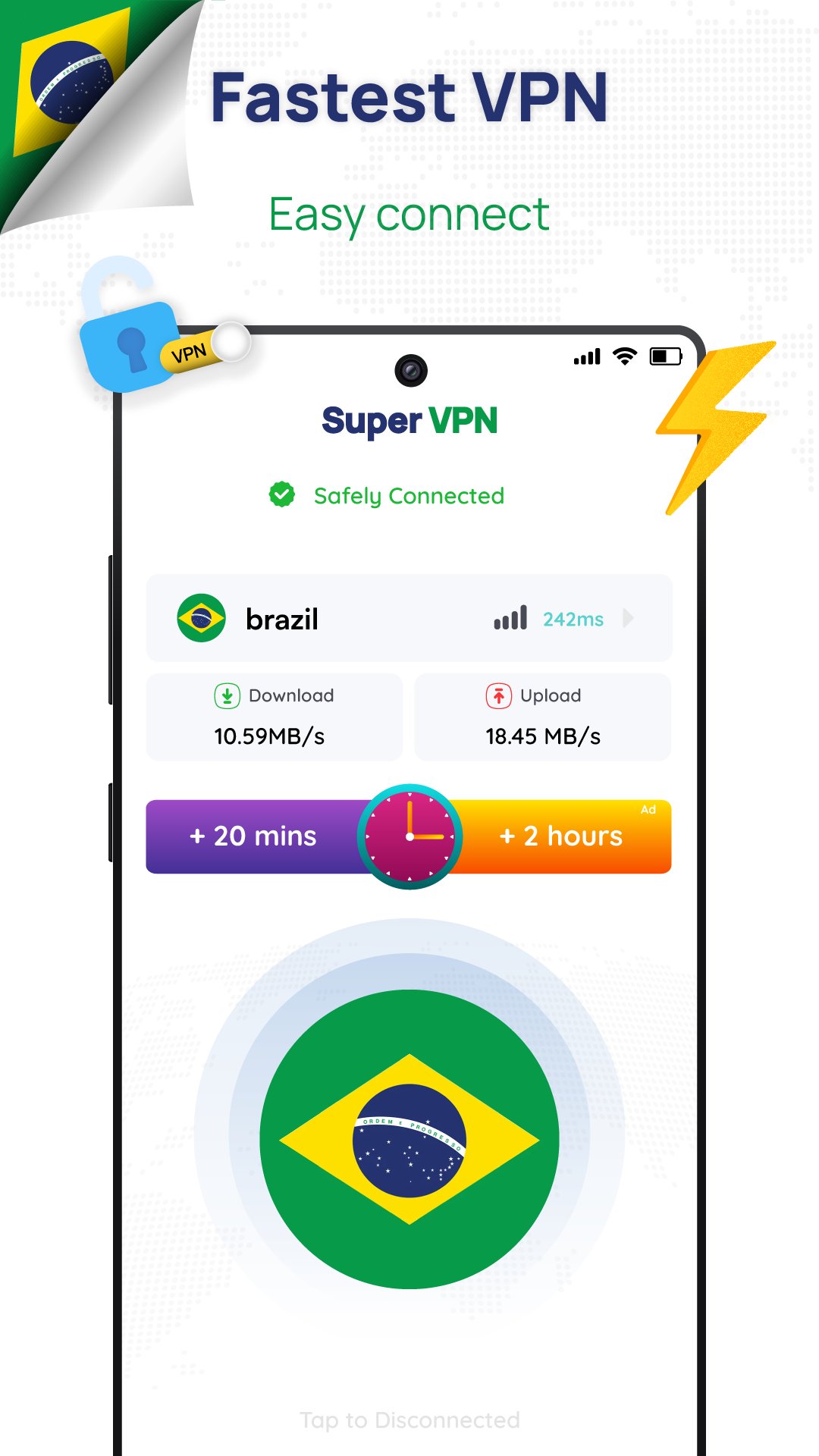Tap the battery icon in status bar
819x1456 pixels.
point(667,355)
